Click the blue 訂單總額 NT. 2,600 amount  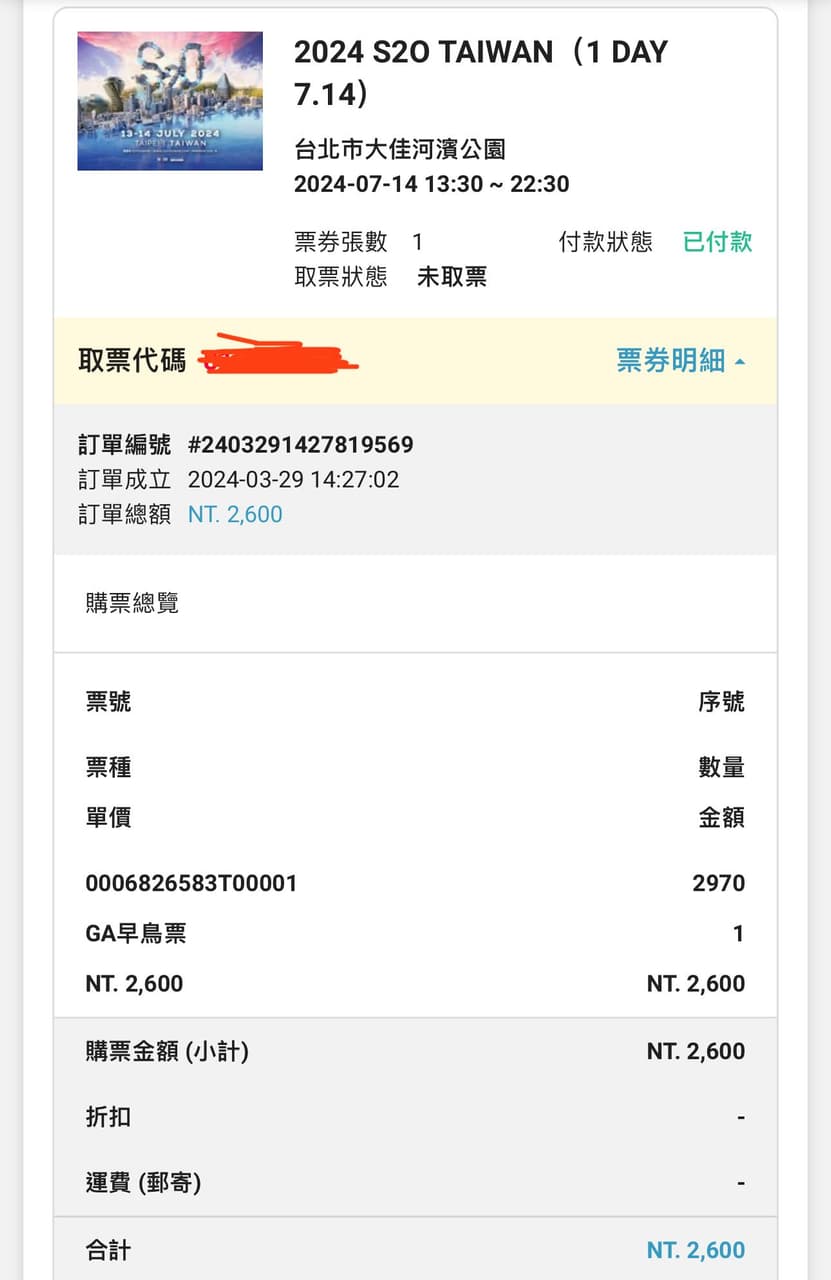tap(235, 513)
